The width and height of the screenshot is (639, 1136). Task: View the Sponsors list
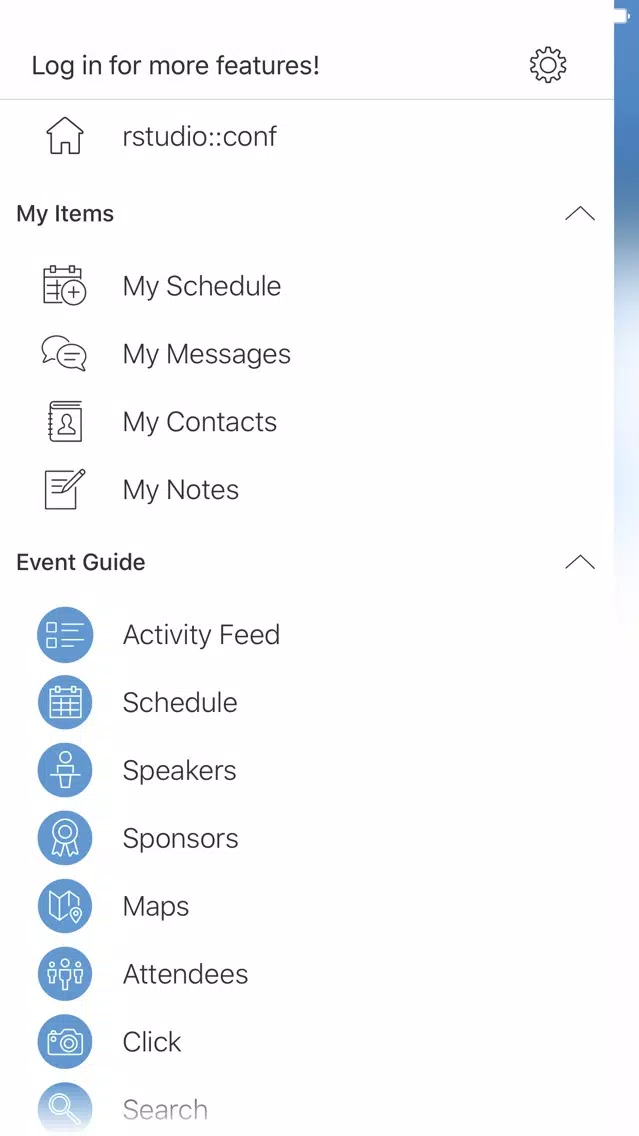click(306, 838)
